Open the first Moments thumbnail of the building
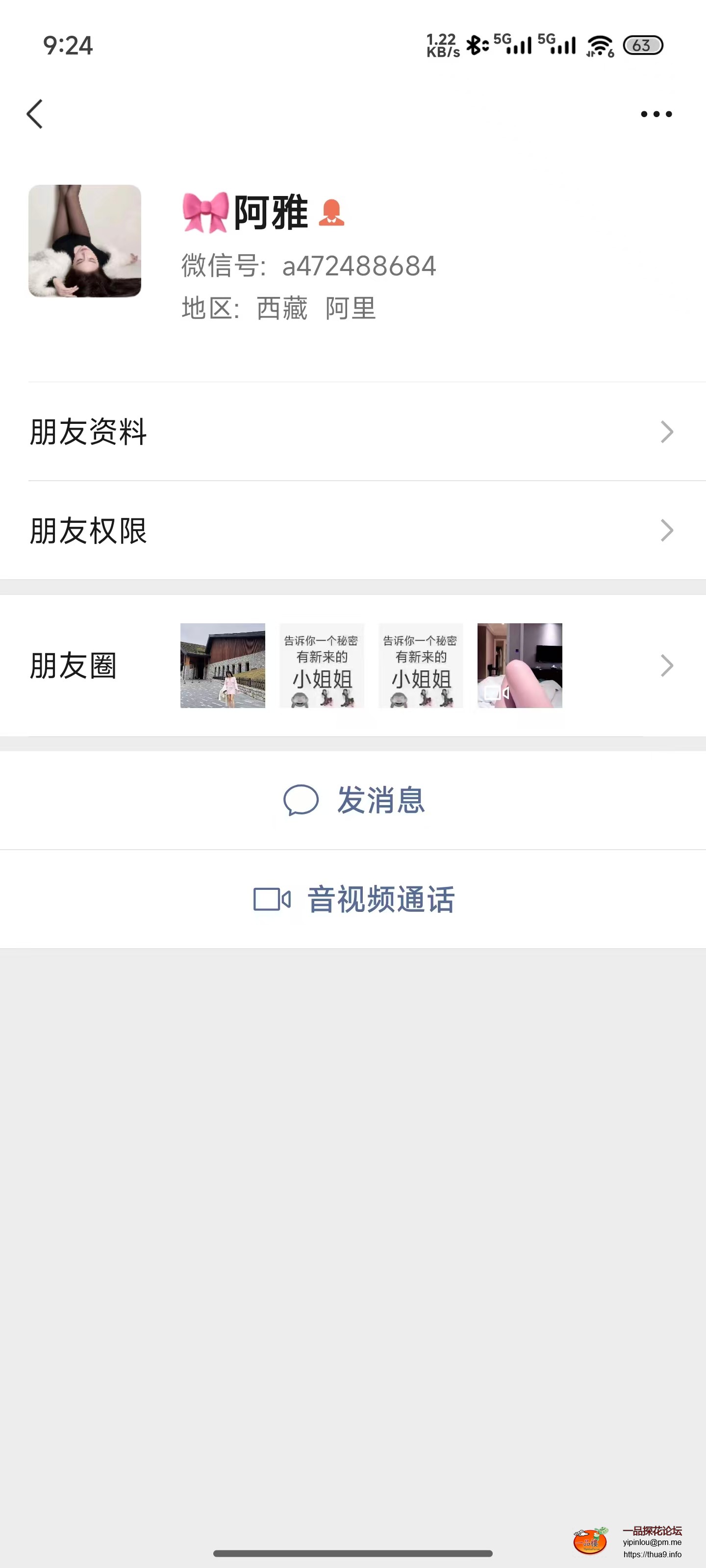 [222, 666]
